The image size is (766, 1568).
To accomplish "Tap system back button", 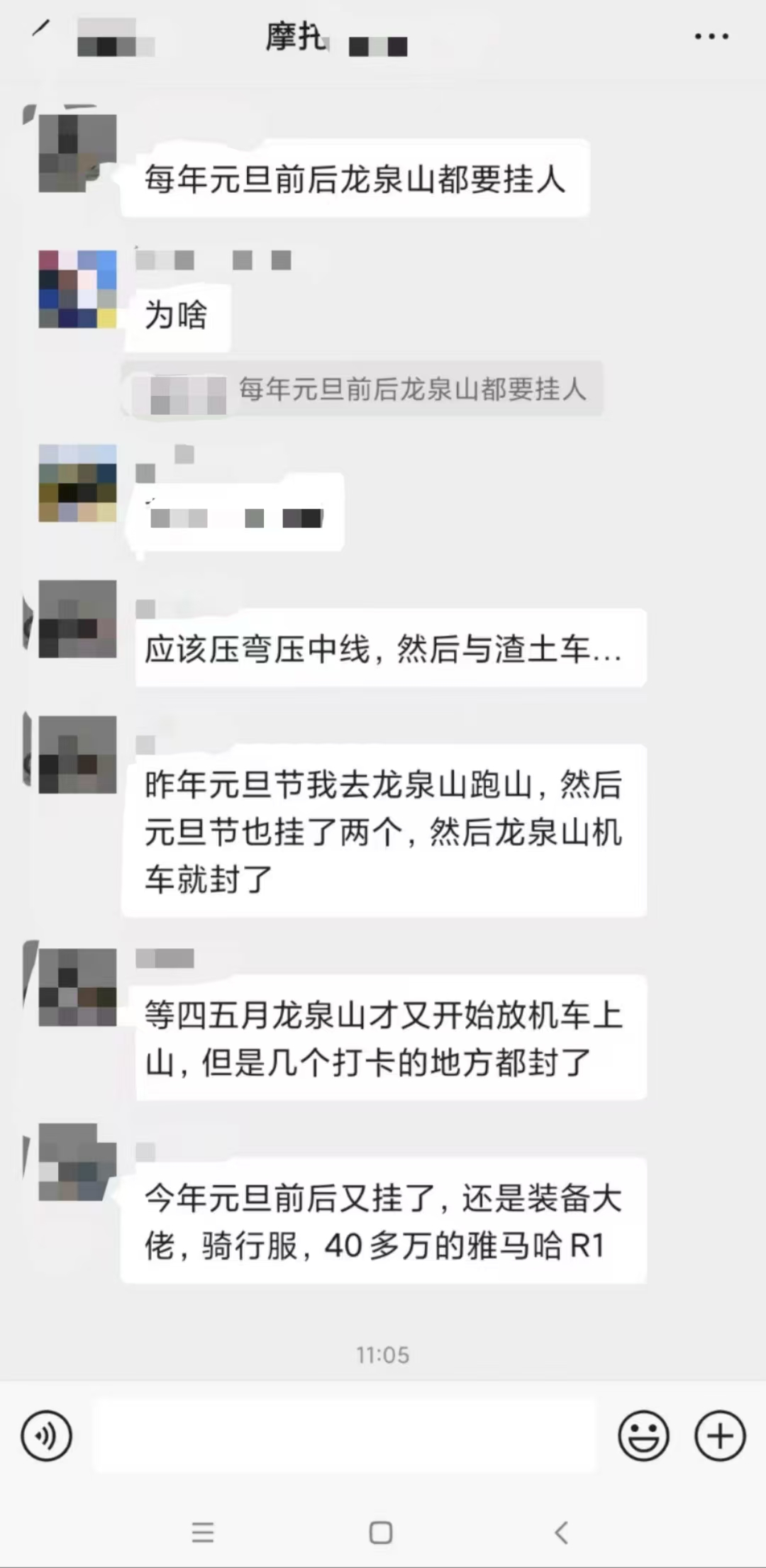I will 561,1533.
